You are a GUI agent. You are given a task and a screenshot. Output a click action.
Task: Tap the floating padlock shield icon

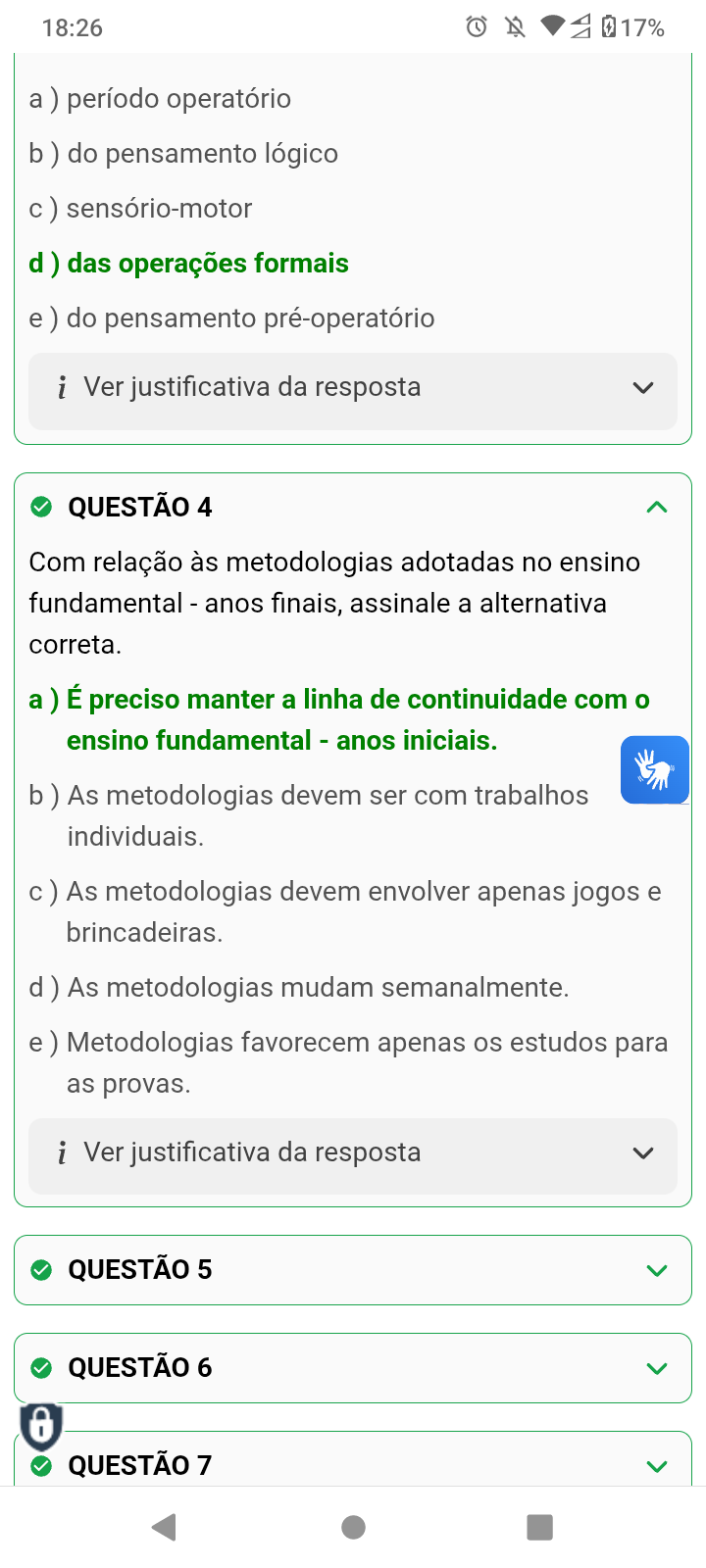(41, 1425)
